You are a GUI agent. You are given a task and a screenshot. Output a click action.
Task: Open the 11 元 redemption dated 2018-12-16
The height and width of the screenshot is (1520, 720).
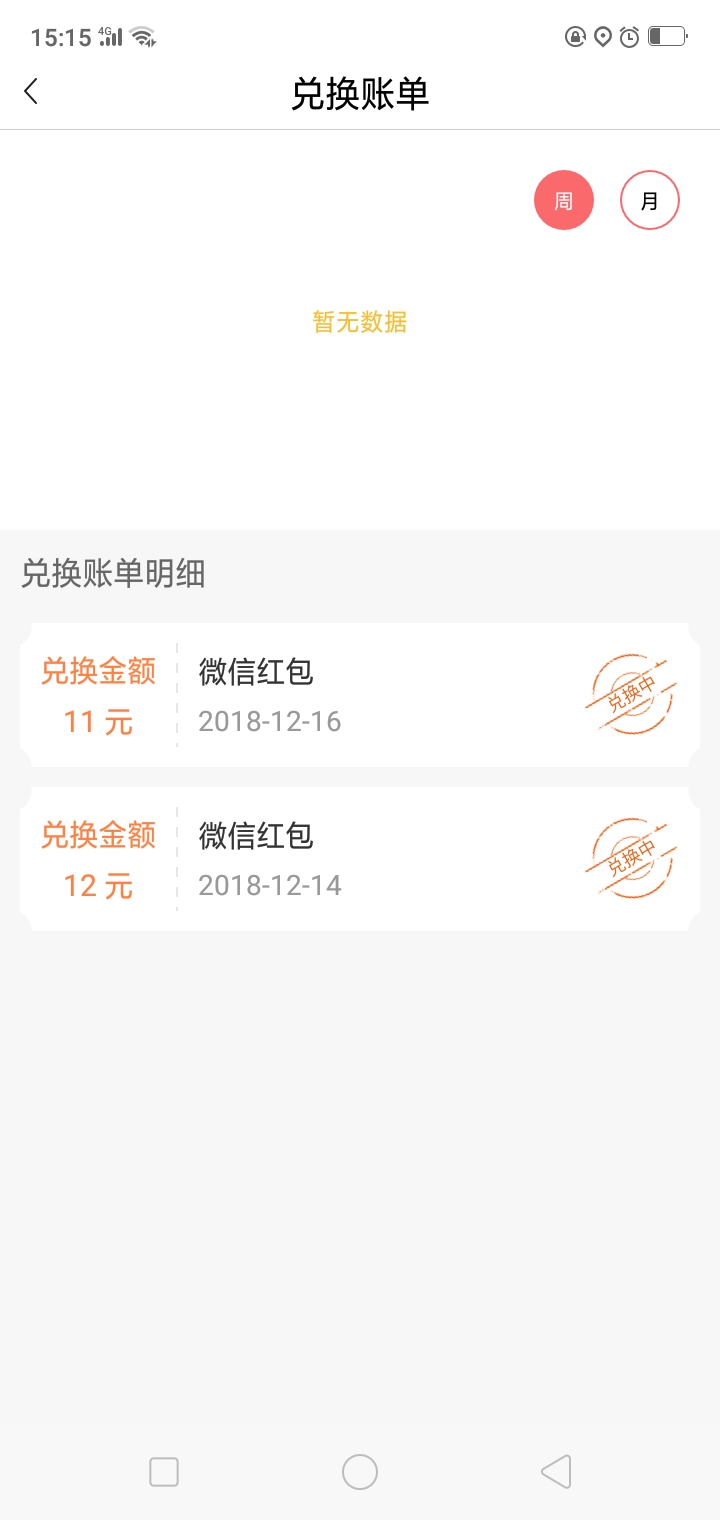(358, 695)
